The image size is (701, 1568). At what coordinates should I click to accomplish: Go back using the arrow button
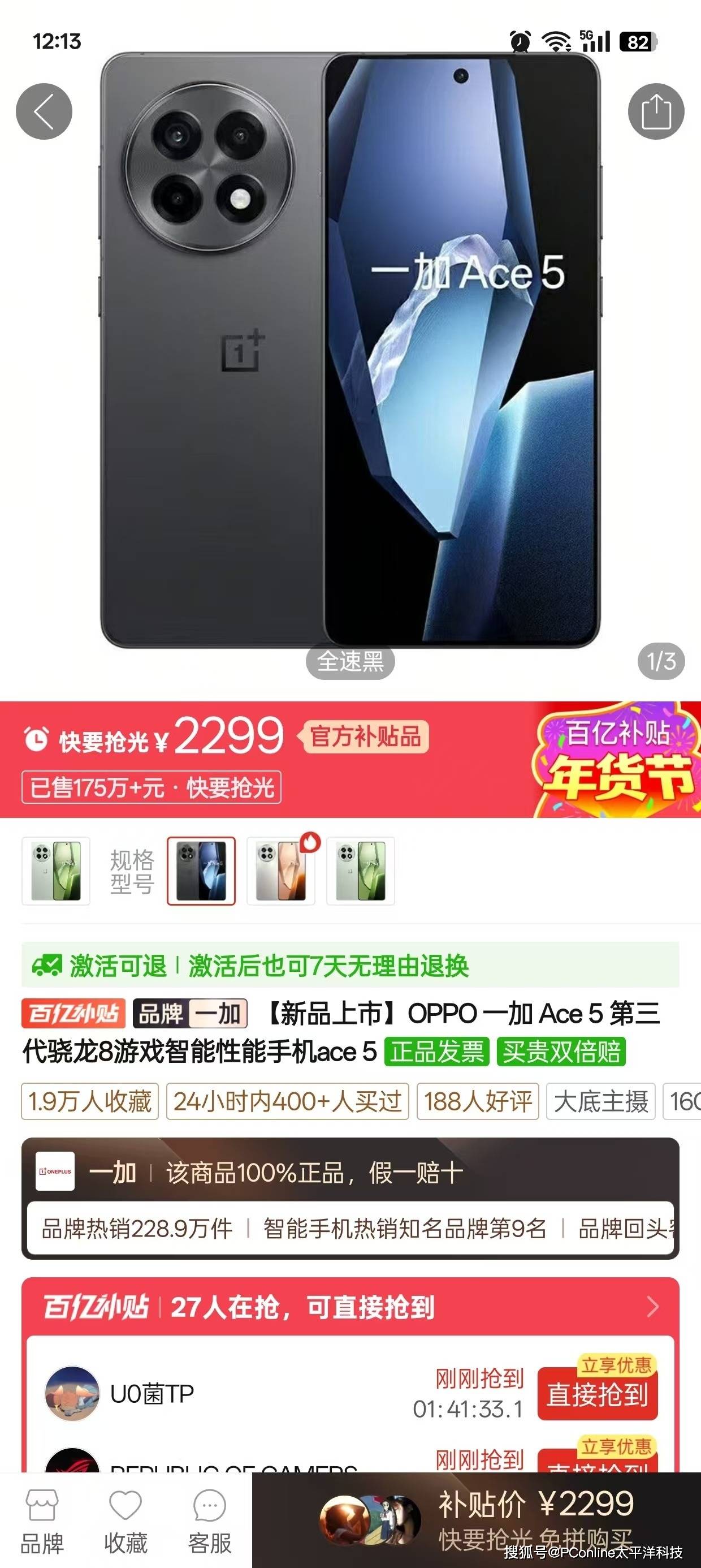[x=44, y=111]
